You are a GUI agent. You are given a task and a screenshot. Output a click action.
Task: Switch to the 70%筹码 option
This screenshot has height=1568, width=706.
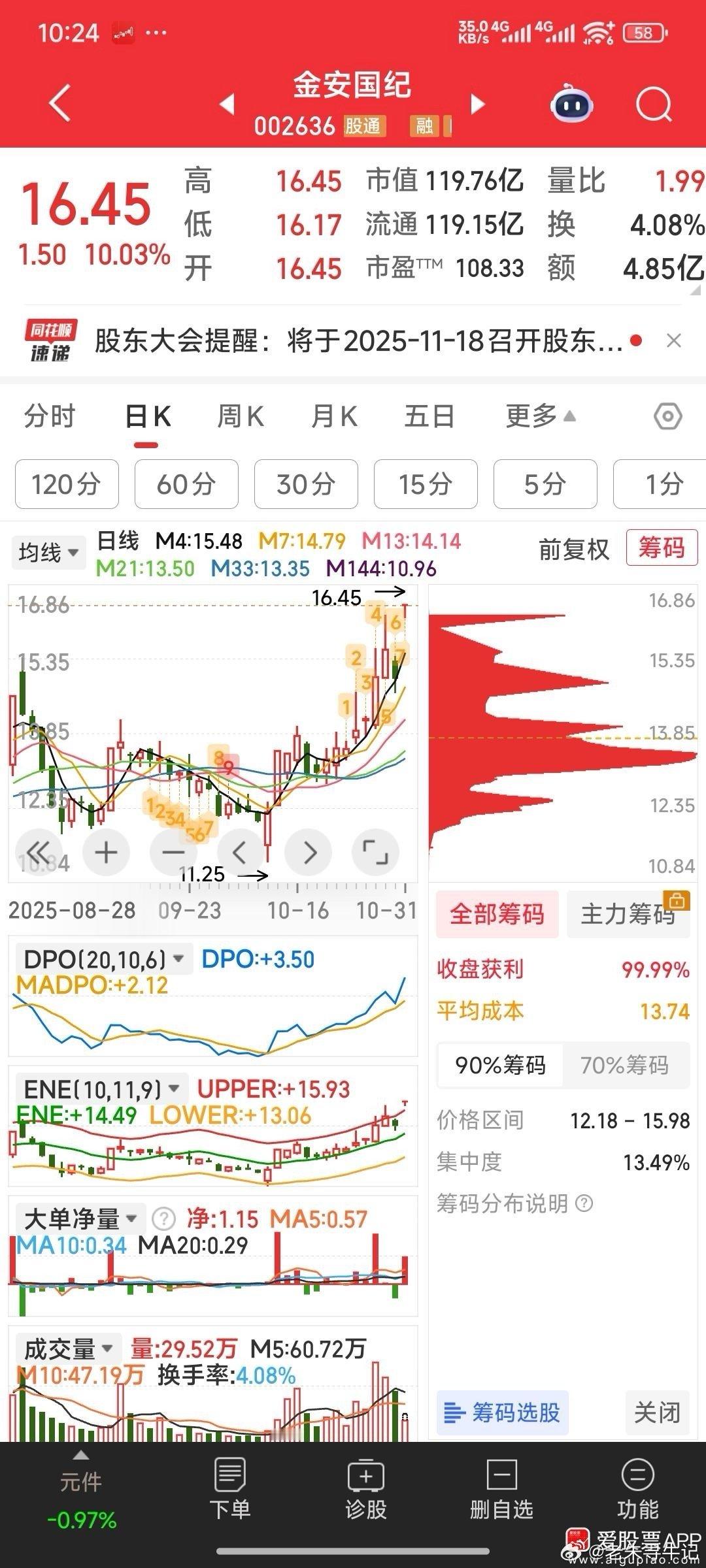tap(624, 1066)
